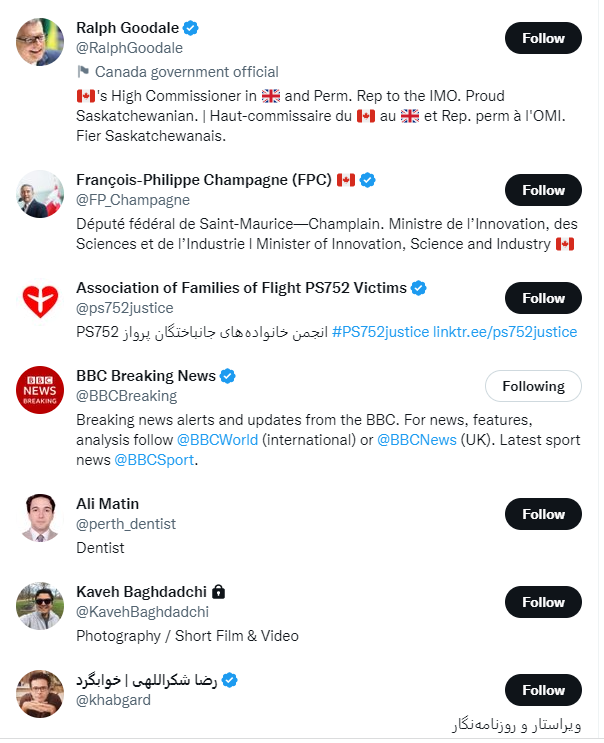Open the #PS752justice hashtag
Viewport: 604px width, 743px height.
[x=379, y=332]
